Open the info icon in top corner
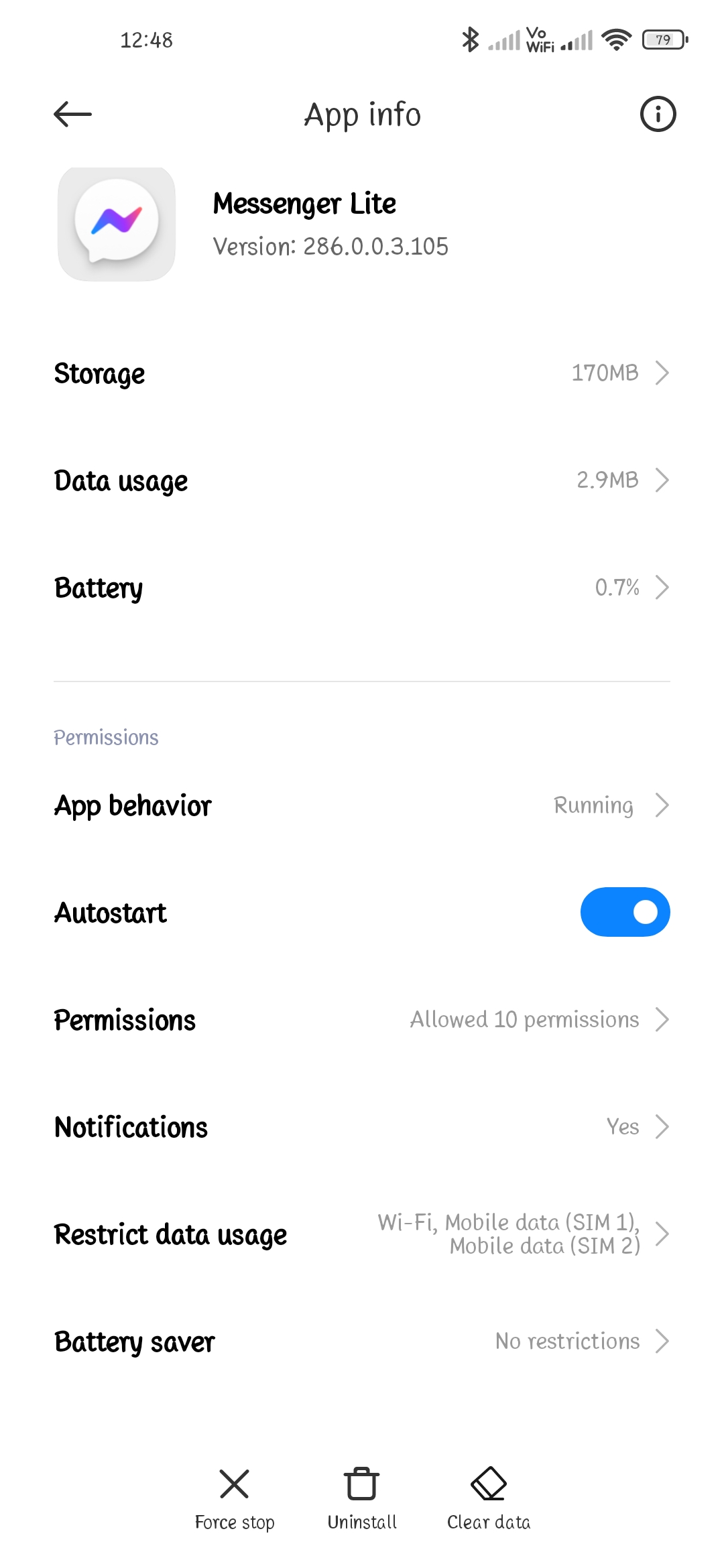This screenshot has height=1568, width=724. 658,114
